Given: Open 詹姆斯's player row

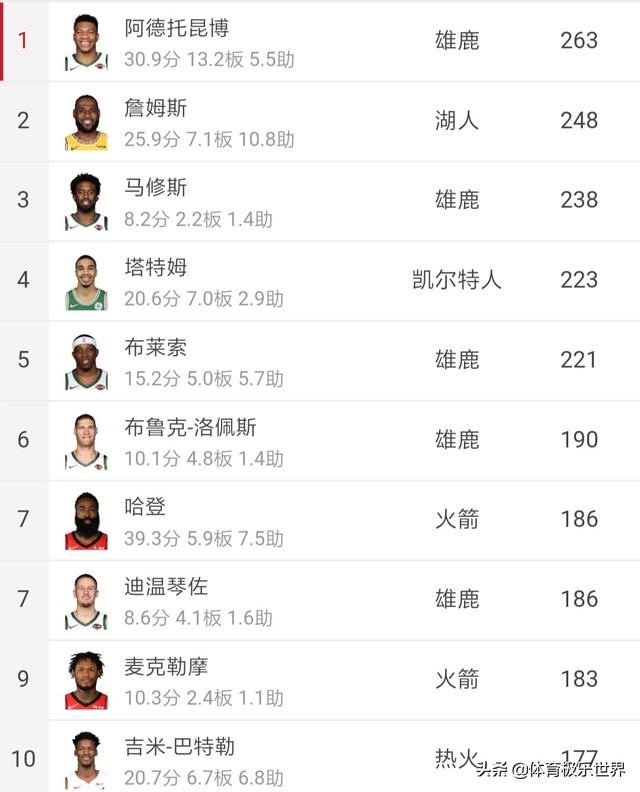Looking at the screenshot, I should (156, 109).
